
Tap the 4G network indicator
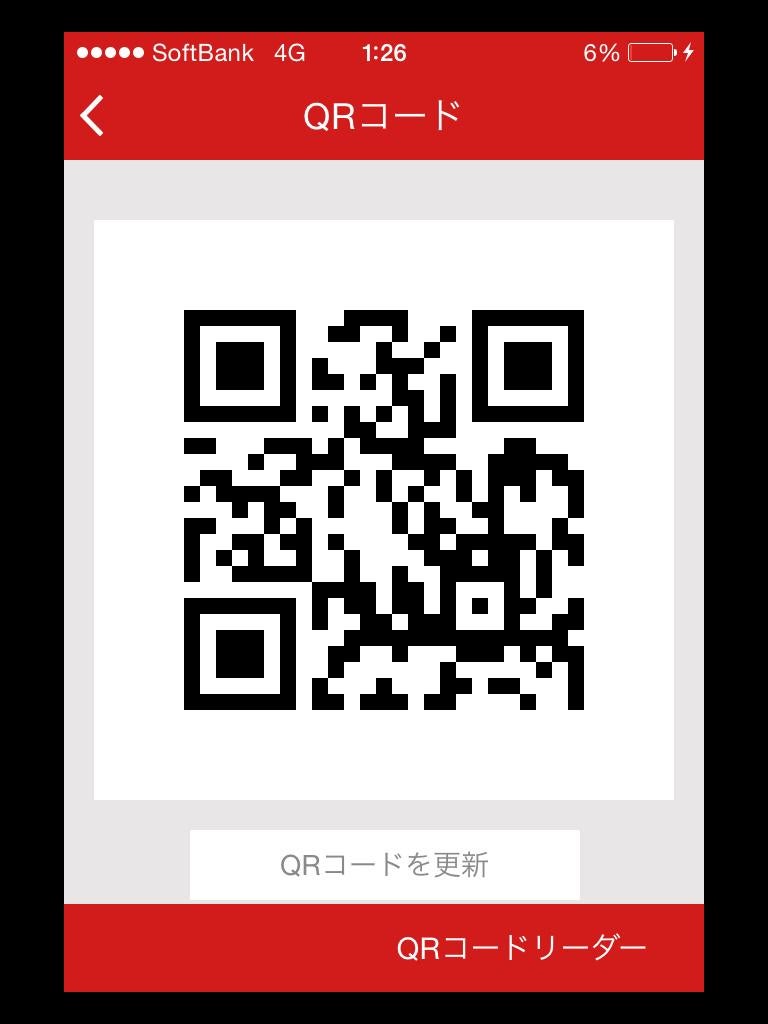coord(290,52)
